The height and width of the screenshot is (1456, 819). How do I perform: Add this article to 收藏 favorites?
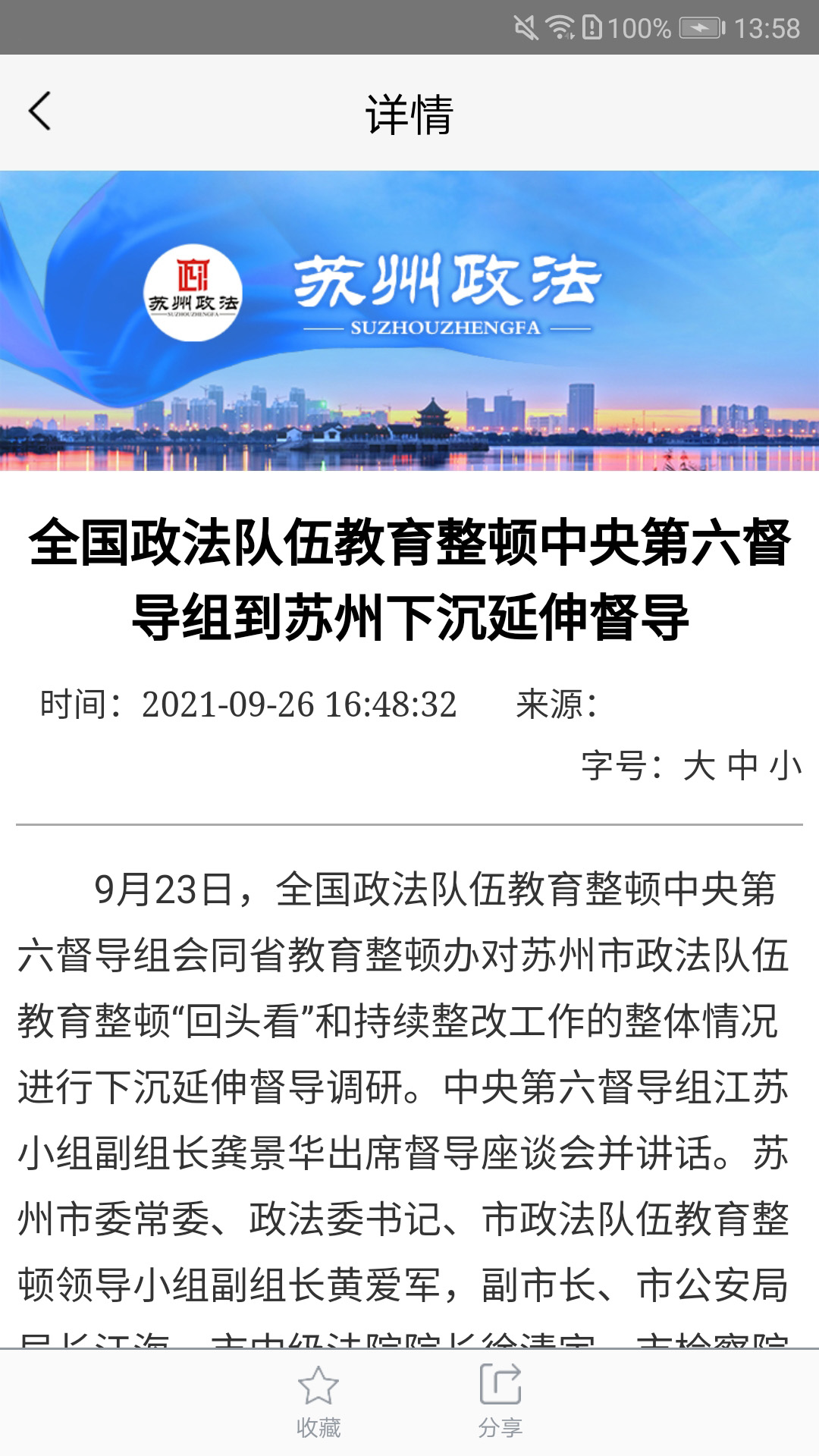click(318, 1401)
